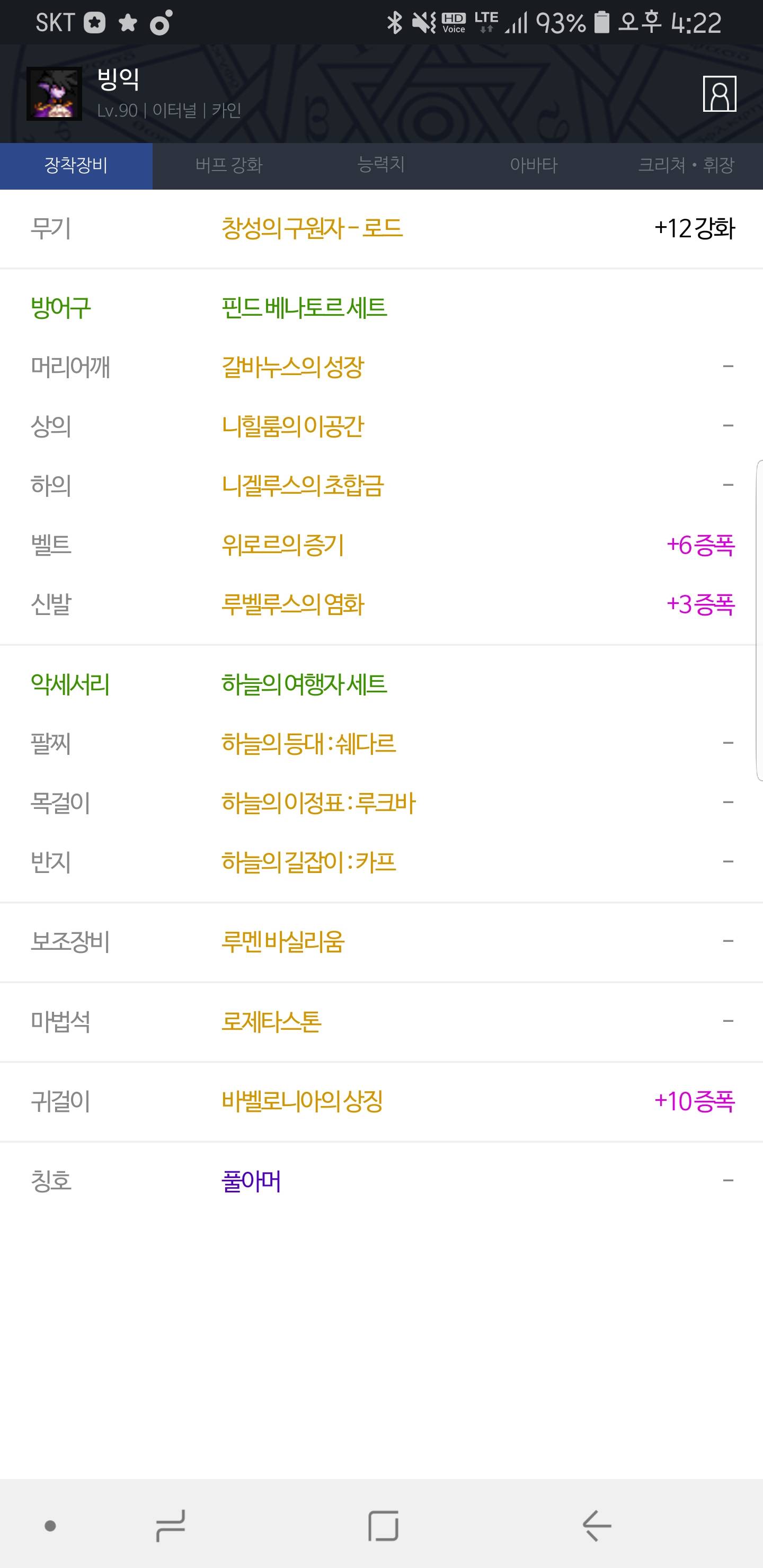
Task: Tap the character avatar thumbnail
Action: point(54,94)
